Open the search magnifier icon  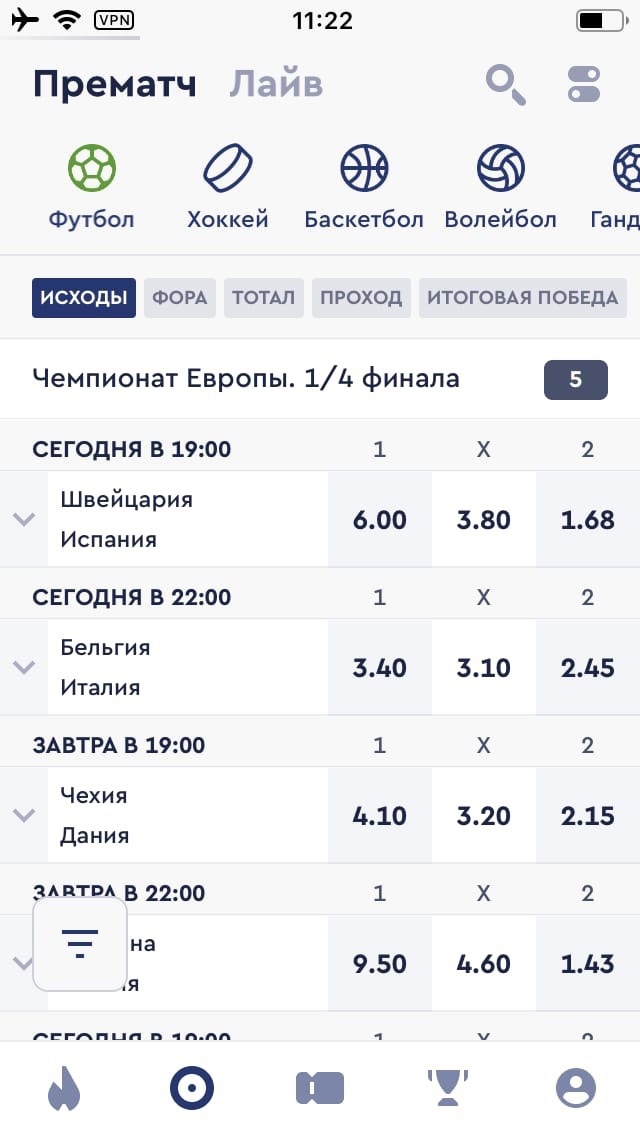tap(505, 85)
